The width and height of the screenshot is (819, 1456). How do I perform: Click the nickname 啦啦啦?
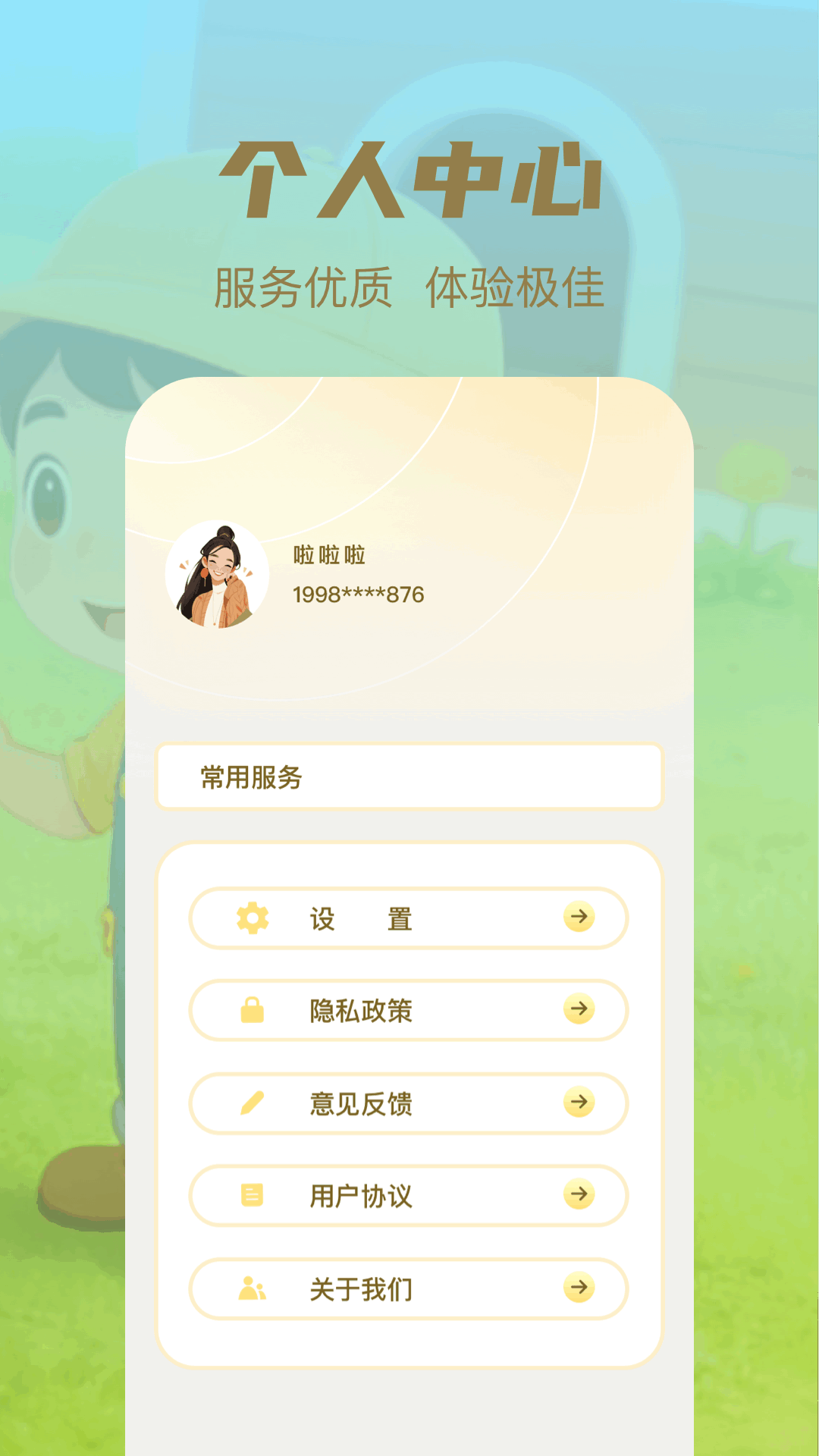pyautogui.click(x=329, y=555)
